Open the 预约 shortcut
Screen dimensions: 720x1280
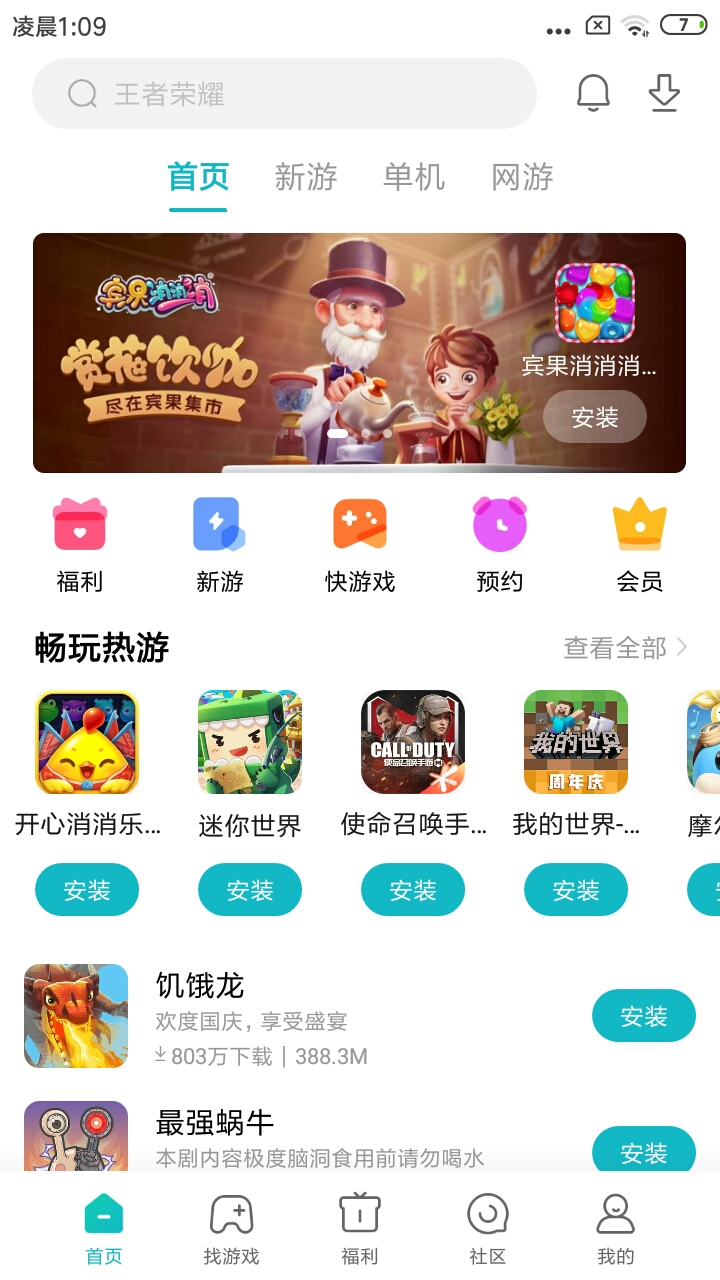tap(500, 545)
